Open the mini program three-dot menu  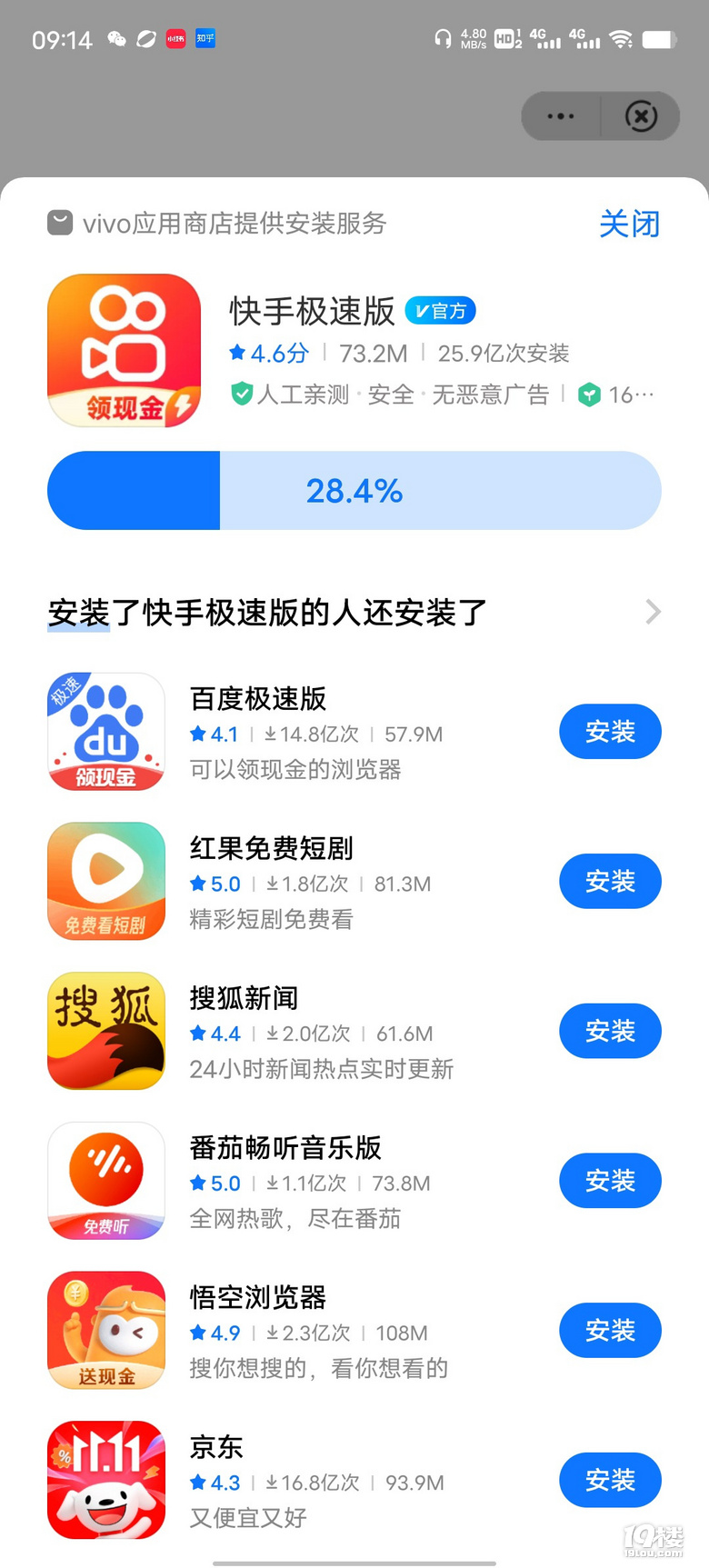561,116
